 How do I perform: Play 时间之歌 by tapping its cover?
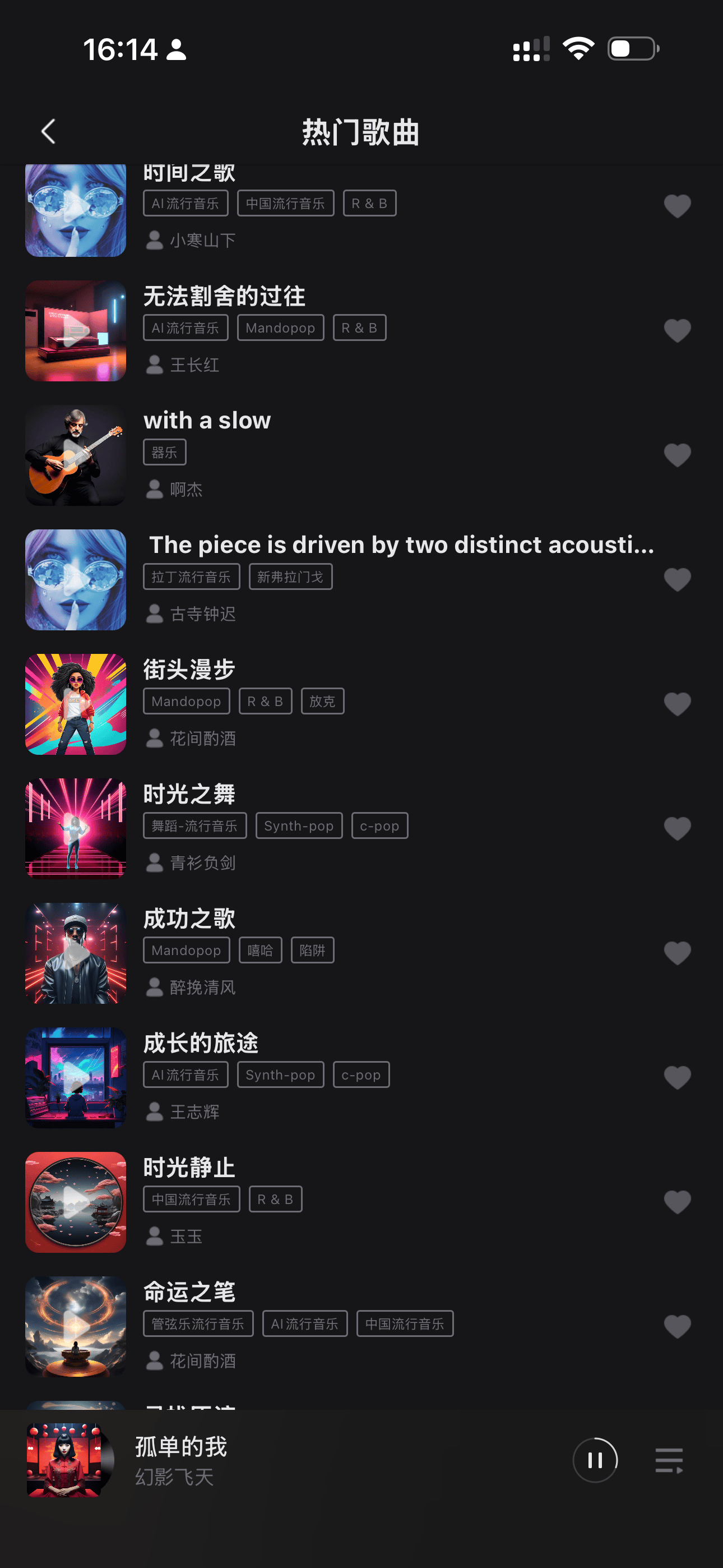76,209
